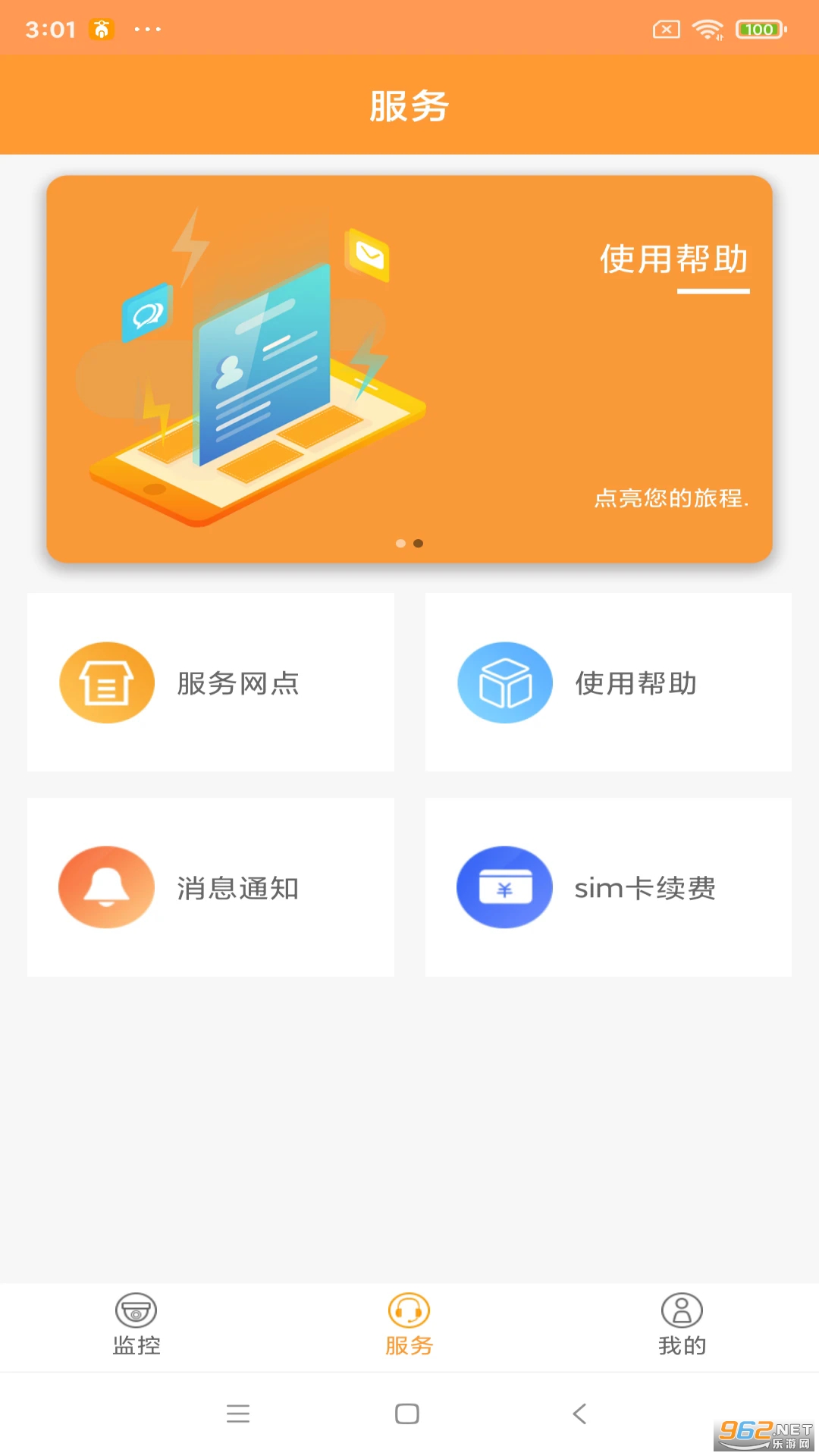The width and height of the screenshot is (819, 1456).
Task: Tap the Wi-Fi icon in the status bar
Action: pos(708,27)
